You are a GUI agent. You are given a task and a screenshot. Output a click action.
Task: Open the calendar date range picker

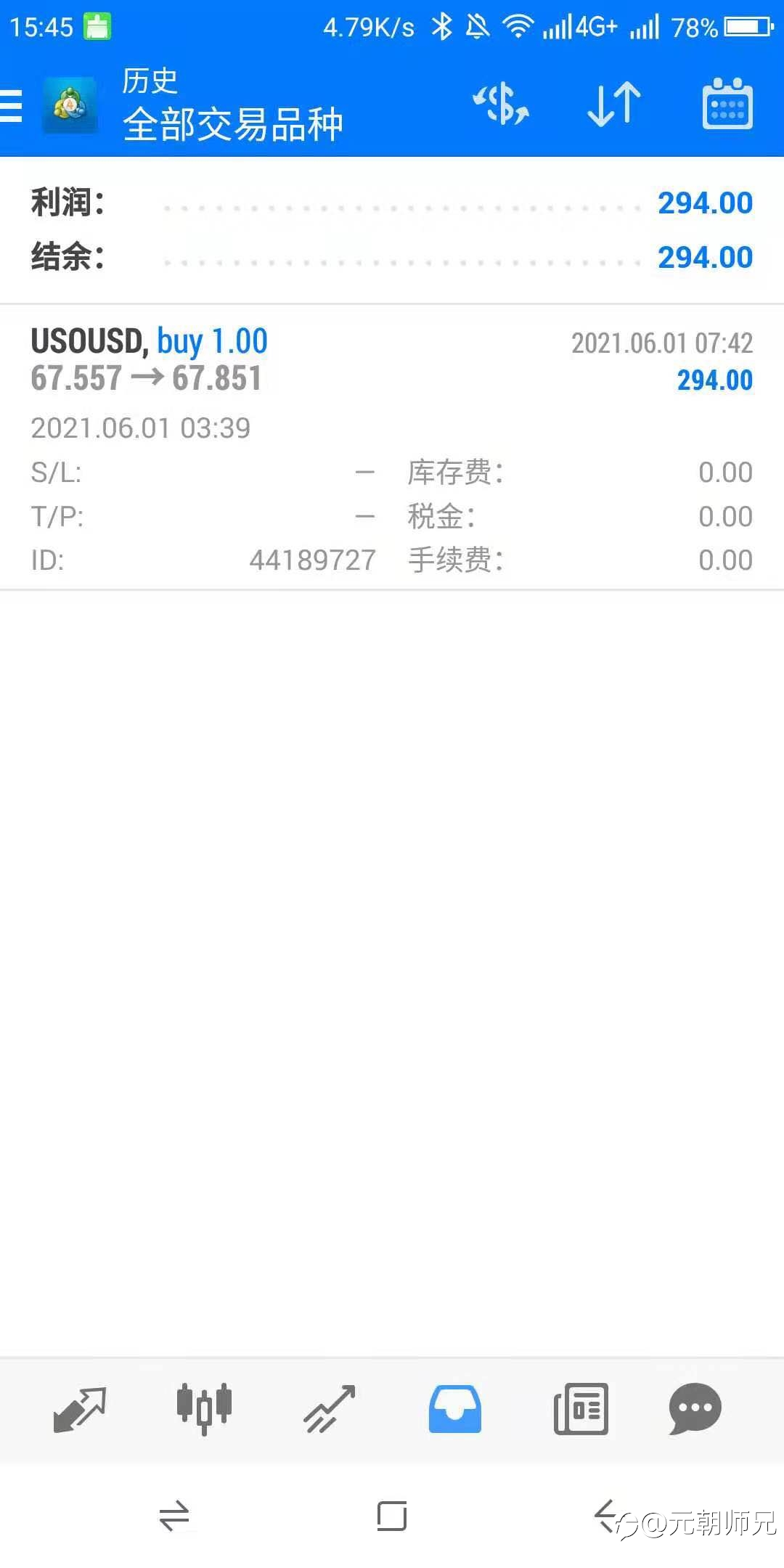click(727, 104)
